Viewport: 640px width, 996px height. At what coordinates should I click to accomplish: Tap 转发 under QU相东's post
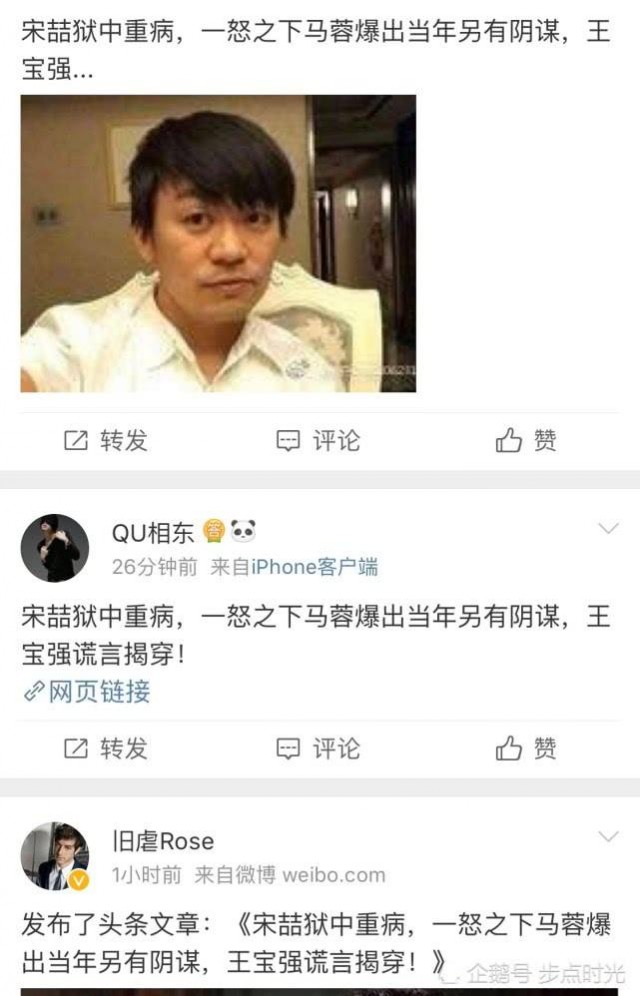[105, 747]
